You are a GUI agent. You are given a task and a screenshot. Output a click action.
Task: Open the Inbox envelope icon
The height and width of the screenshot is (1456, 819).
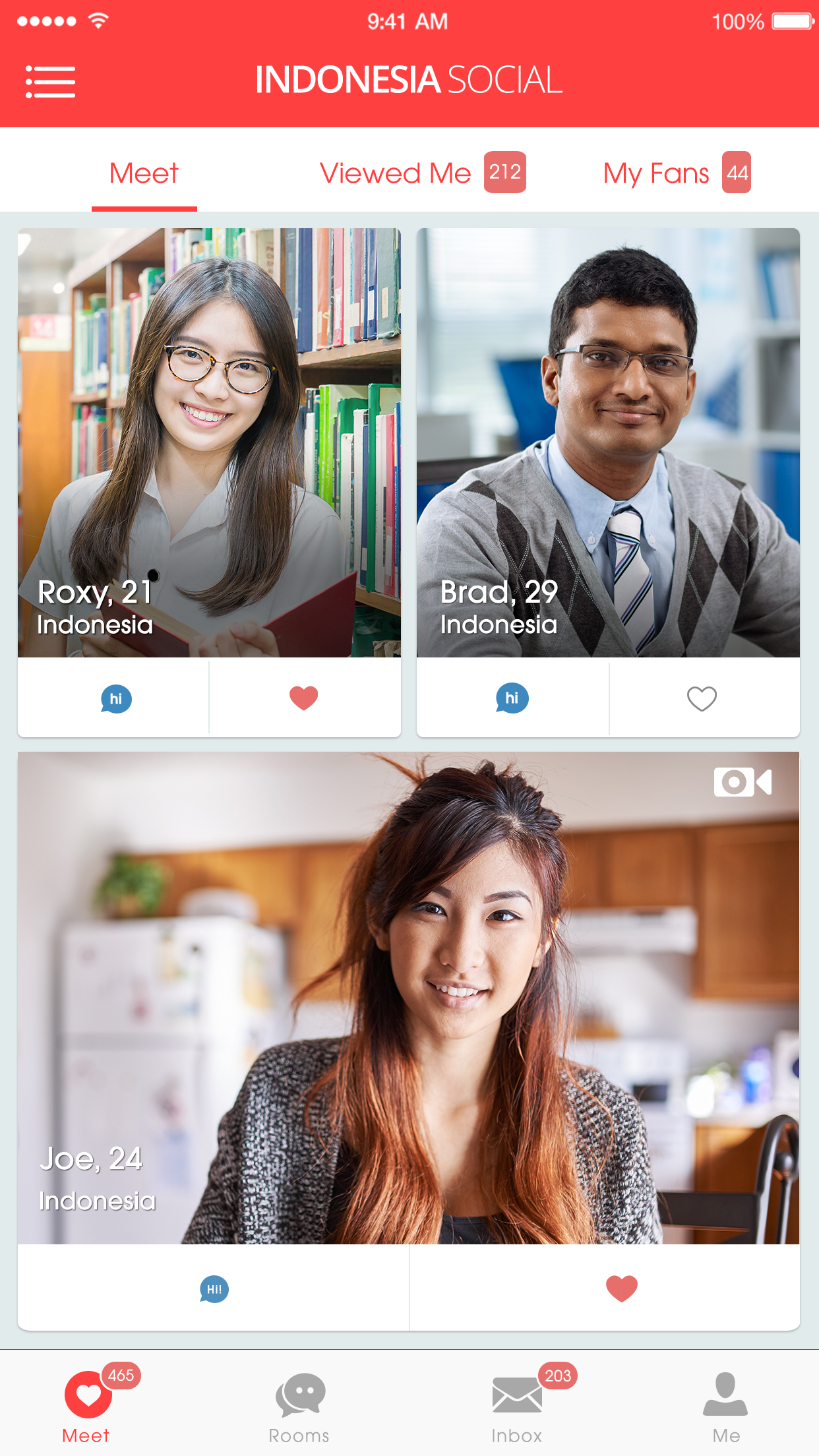[516, 1394]
